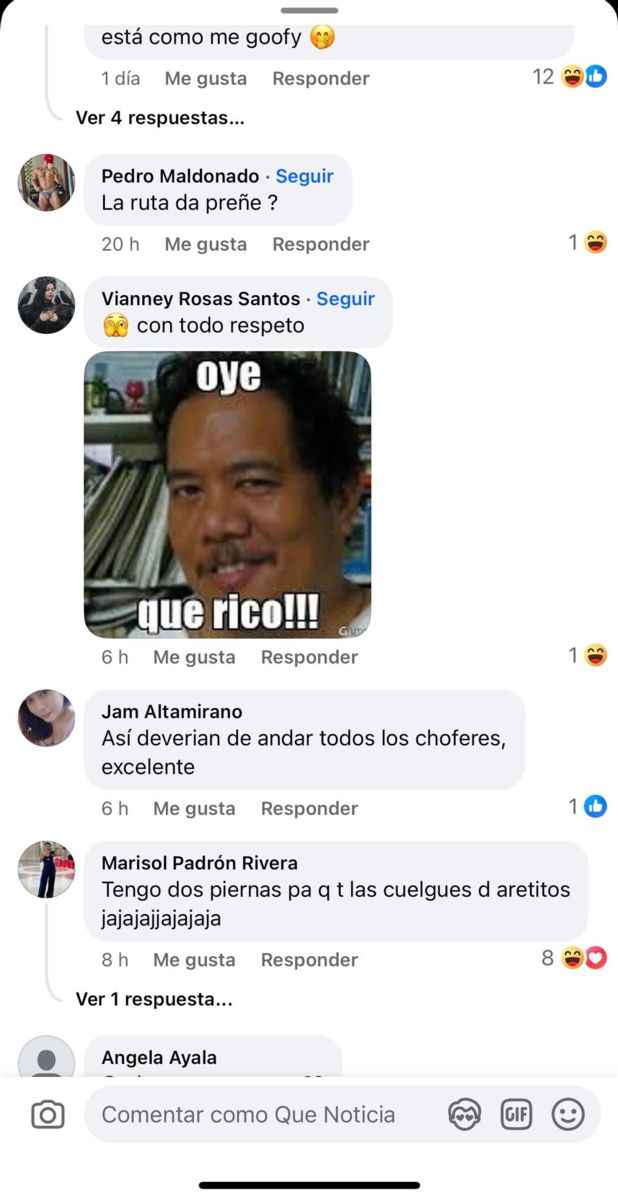Follow Pedro Maldonado
This screenshot has width=618, height=1200.
pyautogui.click(x=304, y=176)
